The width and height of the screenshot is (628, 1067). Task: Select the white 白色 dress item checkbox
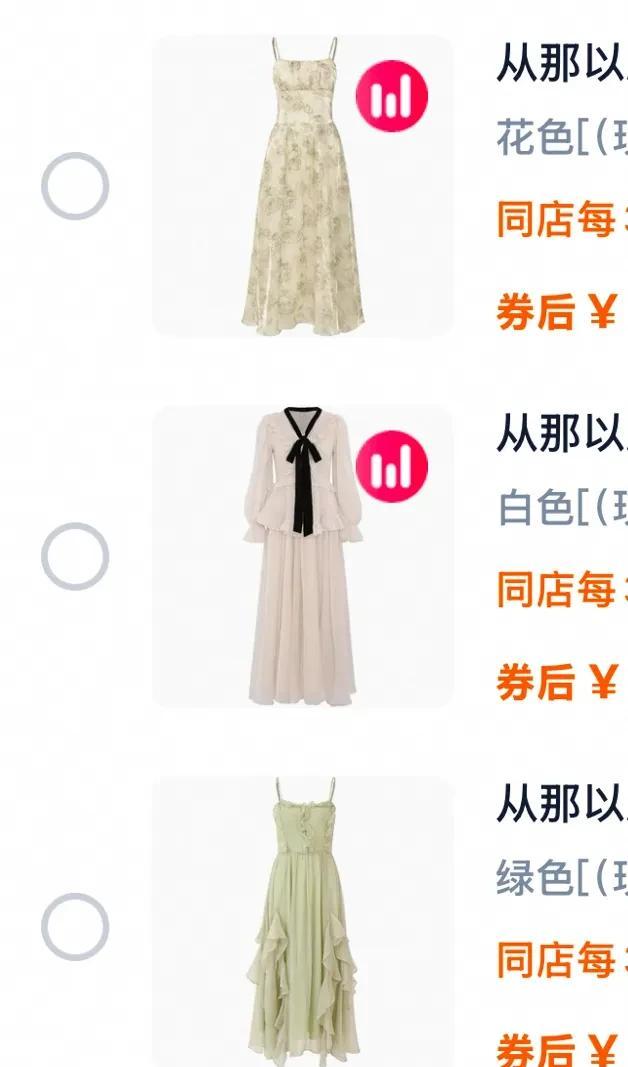pos(75,556)
